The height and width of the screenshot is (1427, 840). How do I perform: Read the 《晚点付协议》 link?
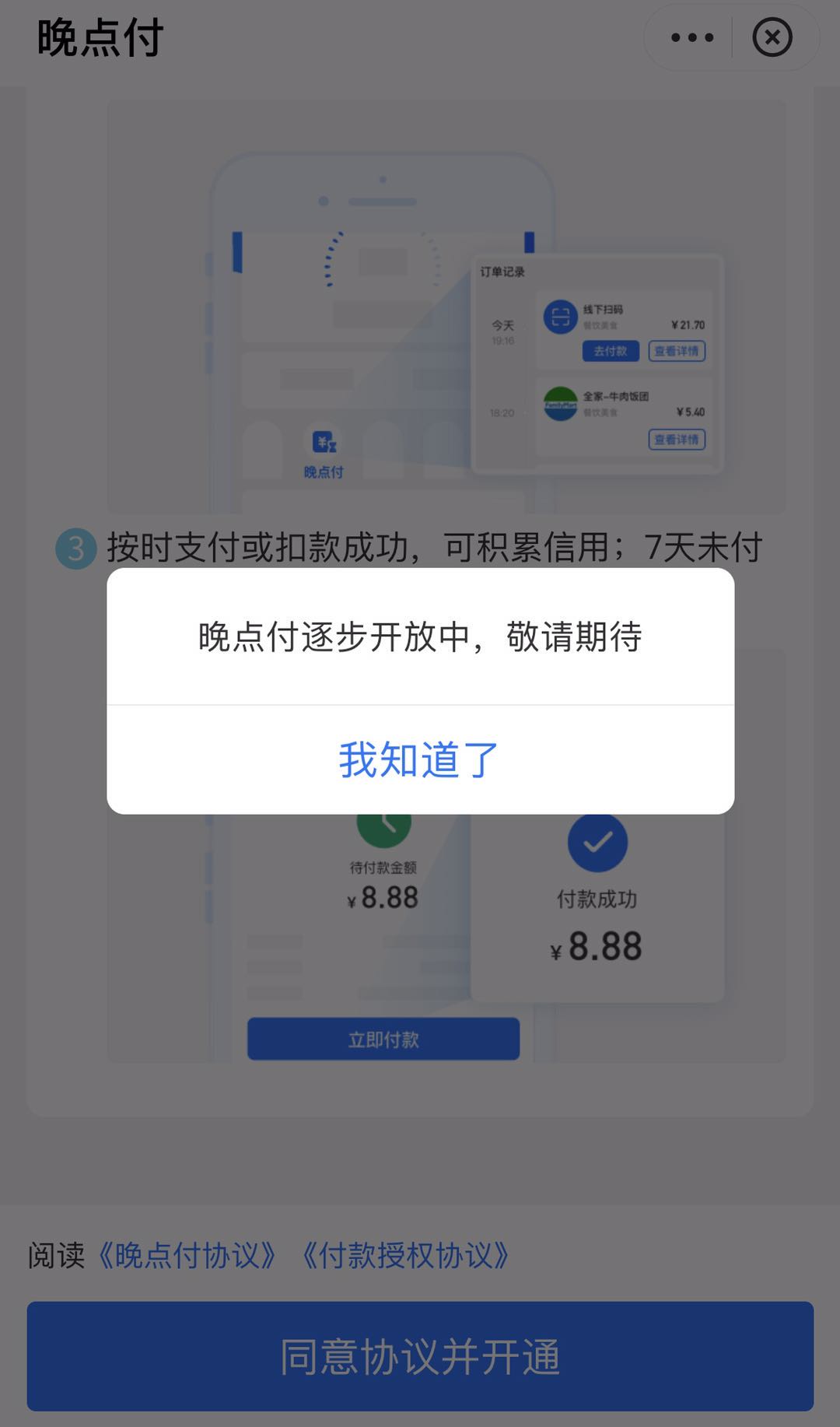pos(187,1255)
